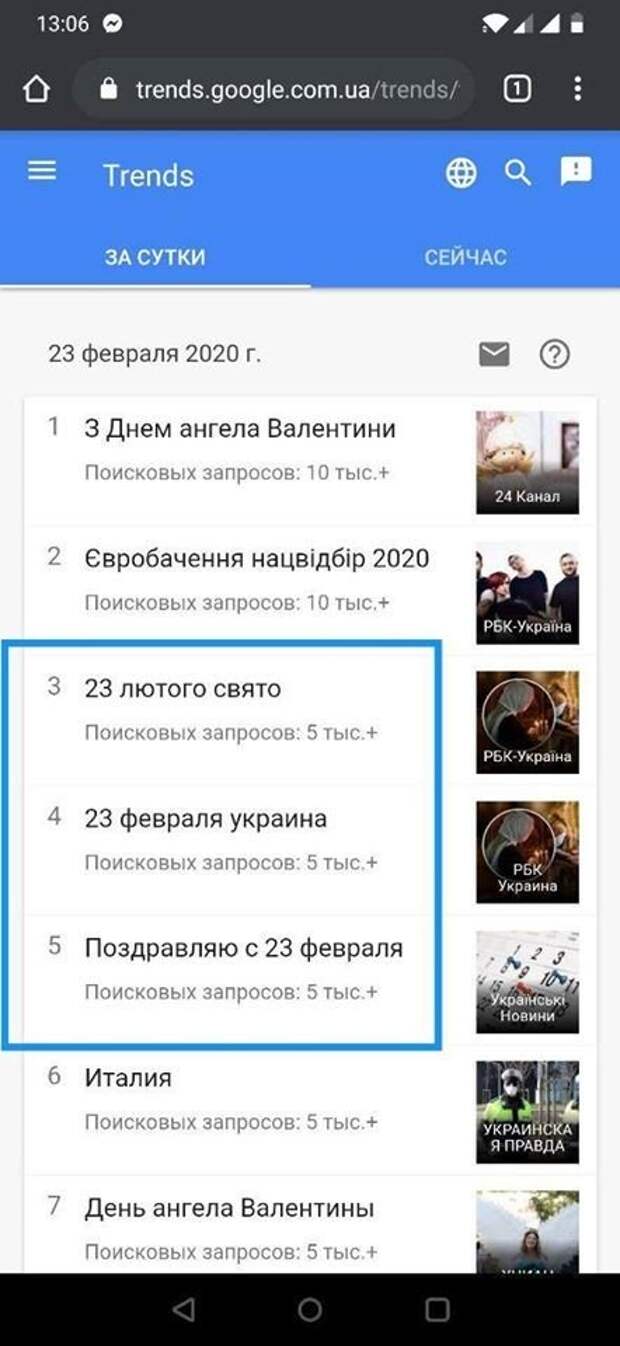The image size is (620, 1346).
Task: Open trend Євробачення нацвідбір 2020
Action: 311,591
